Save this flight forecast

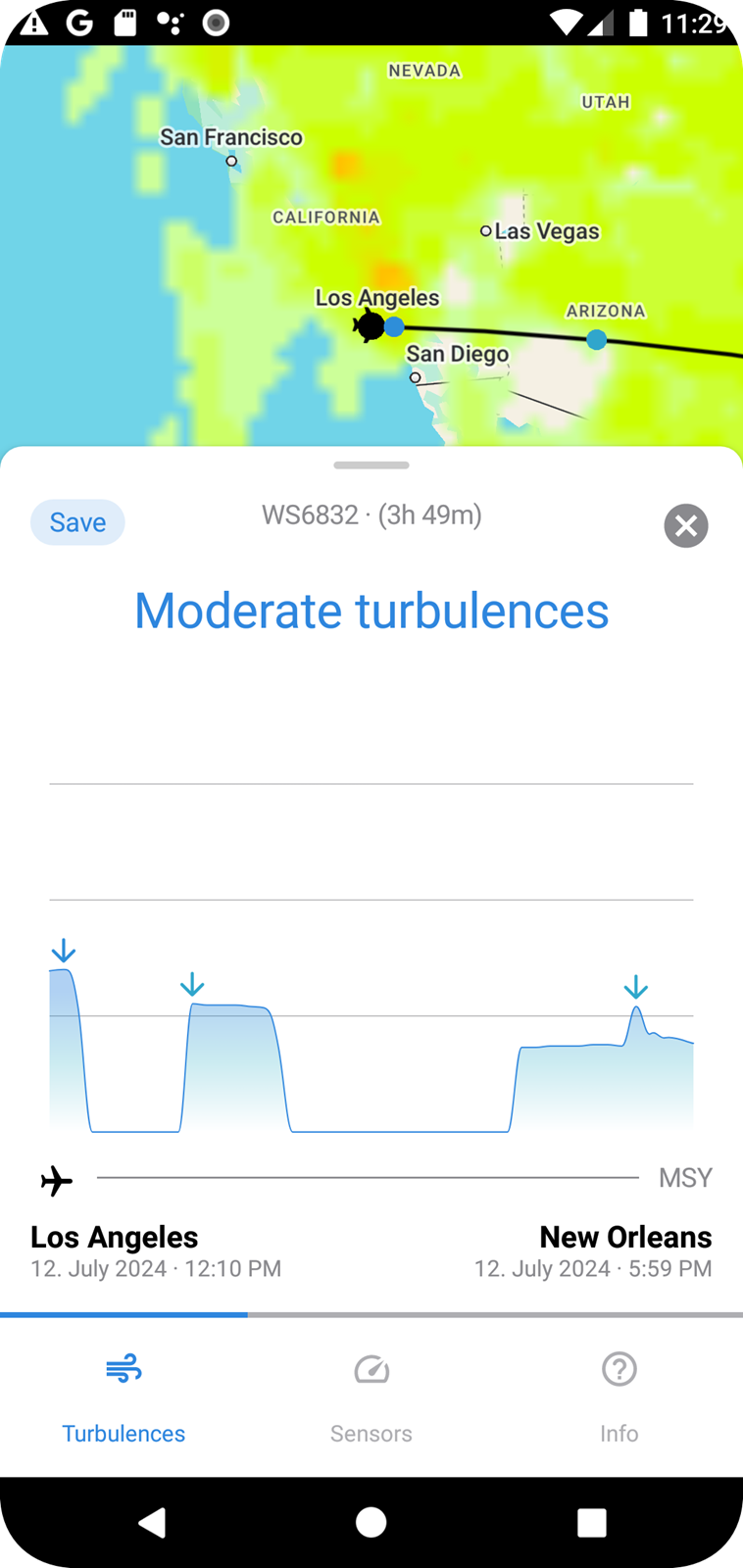[x=77, y=522]
